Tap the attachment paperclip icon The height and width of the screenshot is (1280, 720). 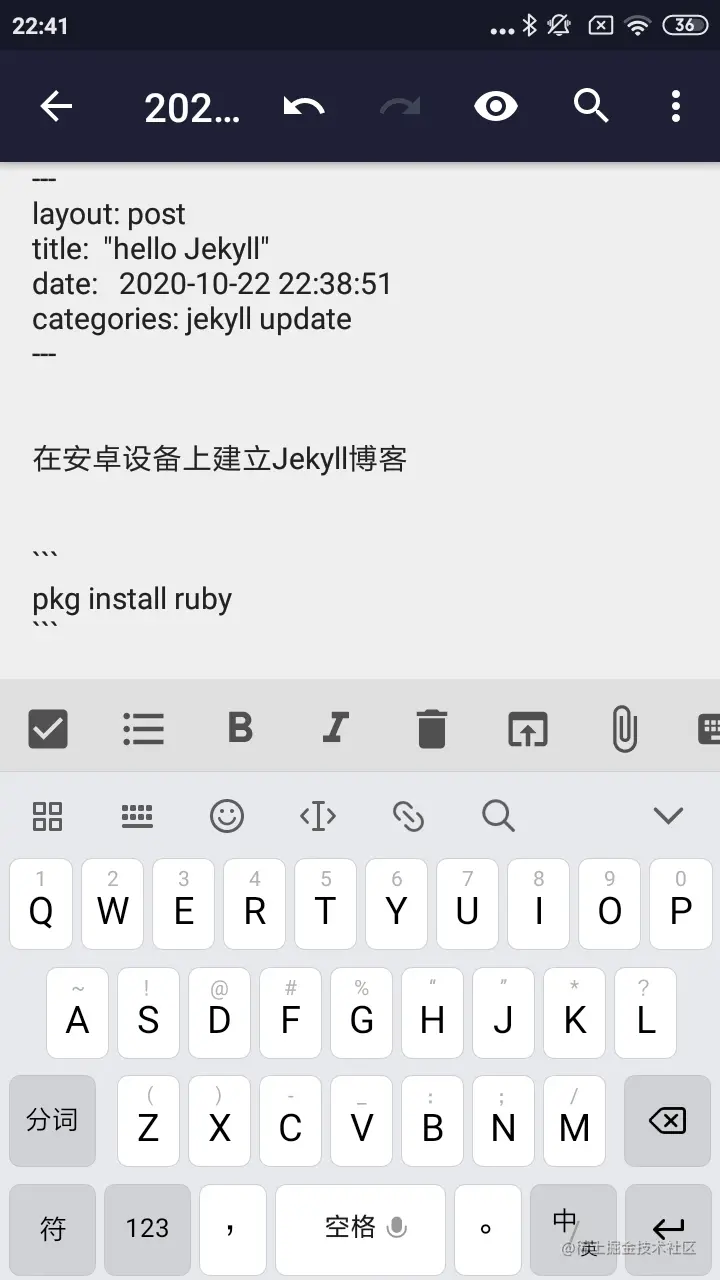[x=624, y=728]
